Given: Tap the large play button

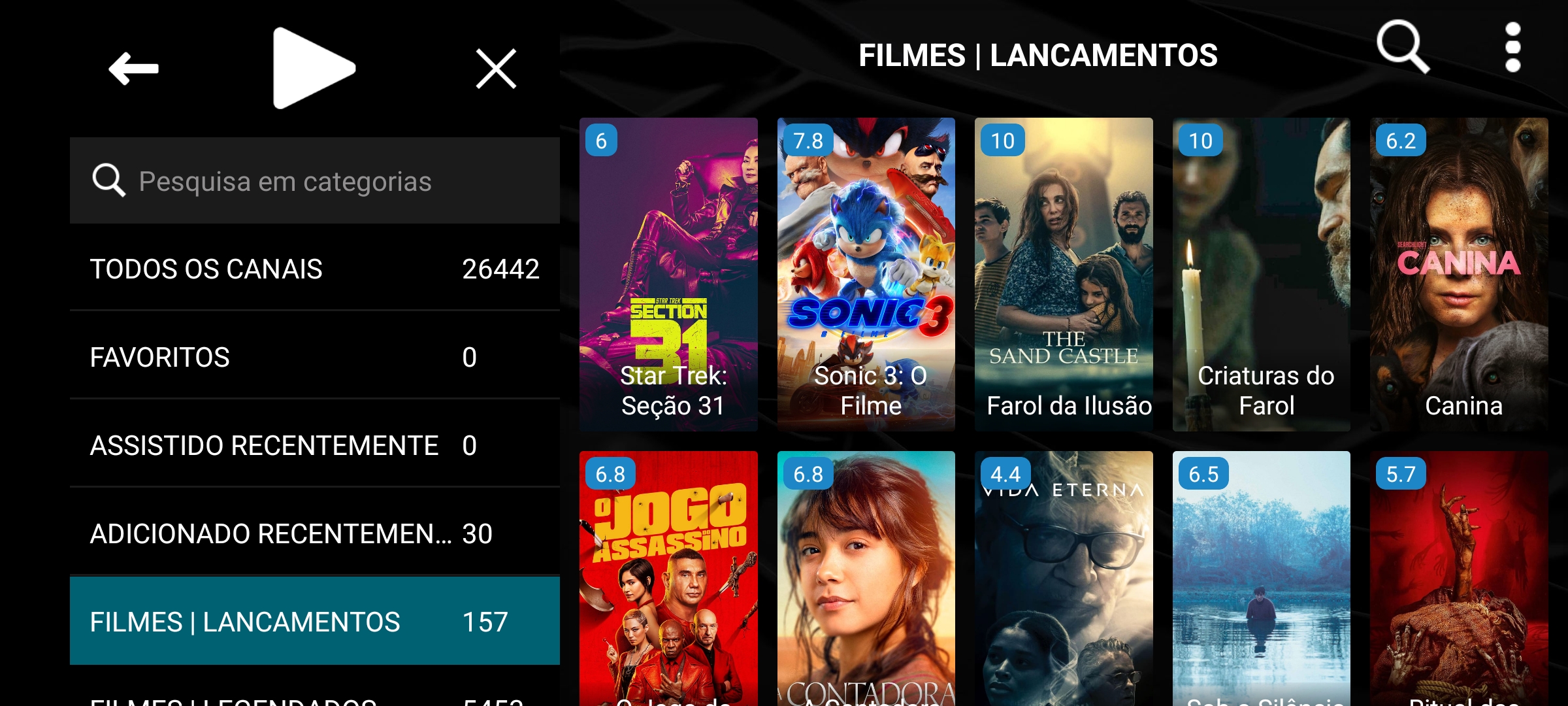Looking at the screenshot, I should pyautogui.click(x=312, y=69).
